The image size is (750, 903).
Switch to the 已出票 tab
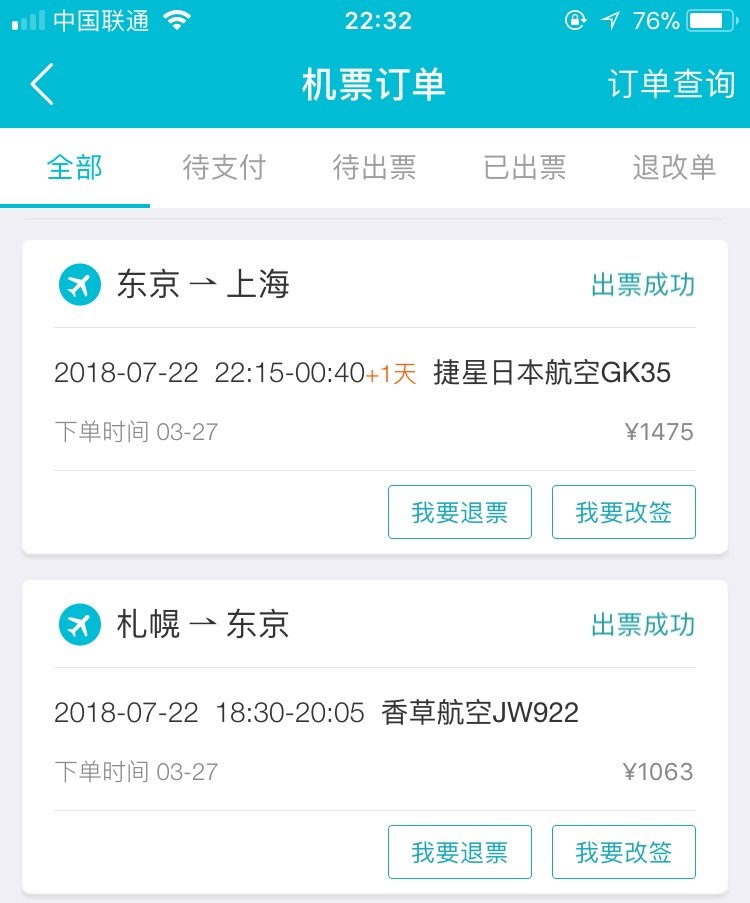(524, 167)
